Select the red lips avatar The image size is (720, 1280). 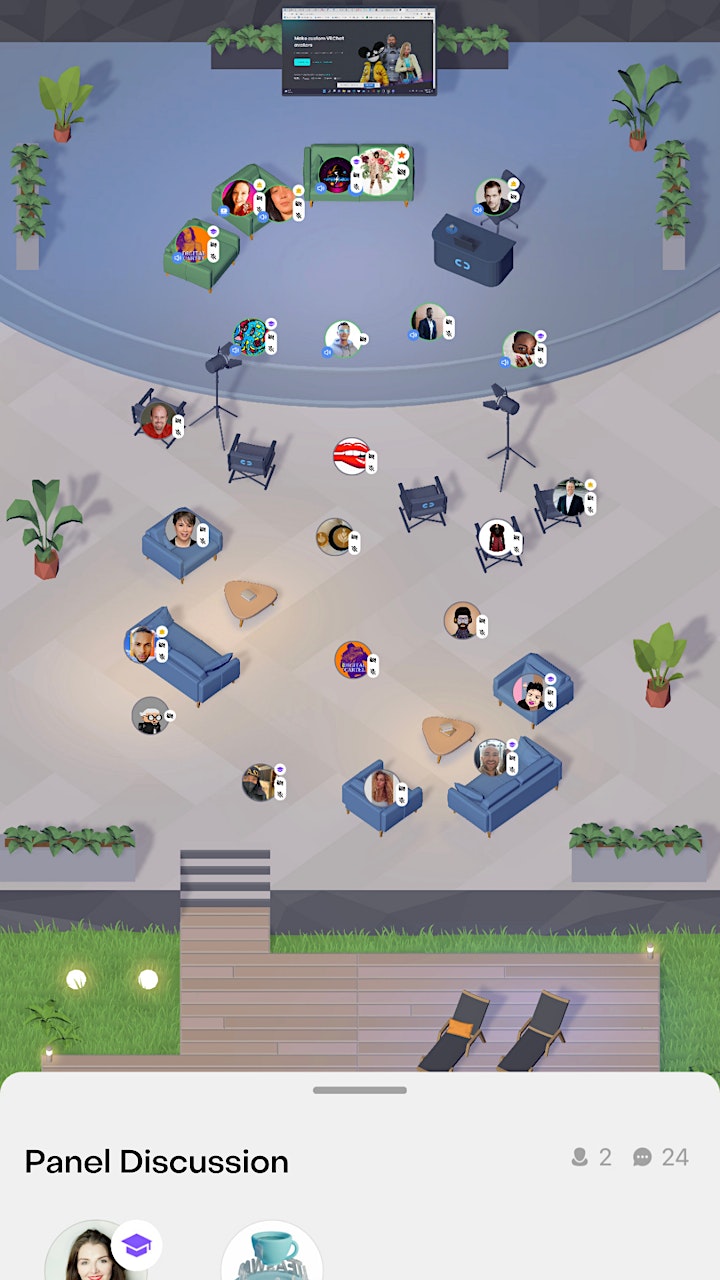point(351,456)
